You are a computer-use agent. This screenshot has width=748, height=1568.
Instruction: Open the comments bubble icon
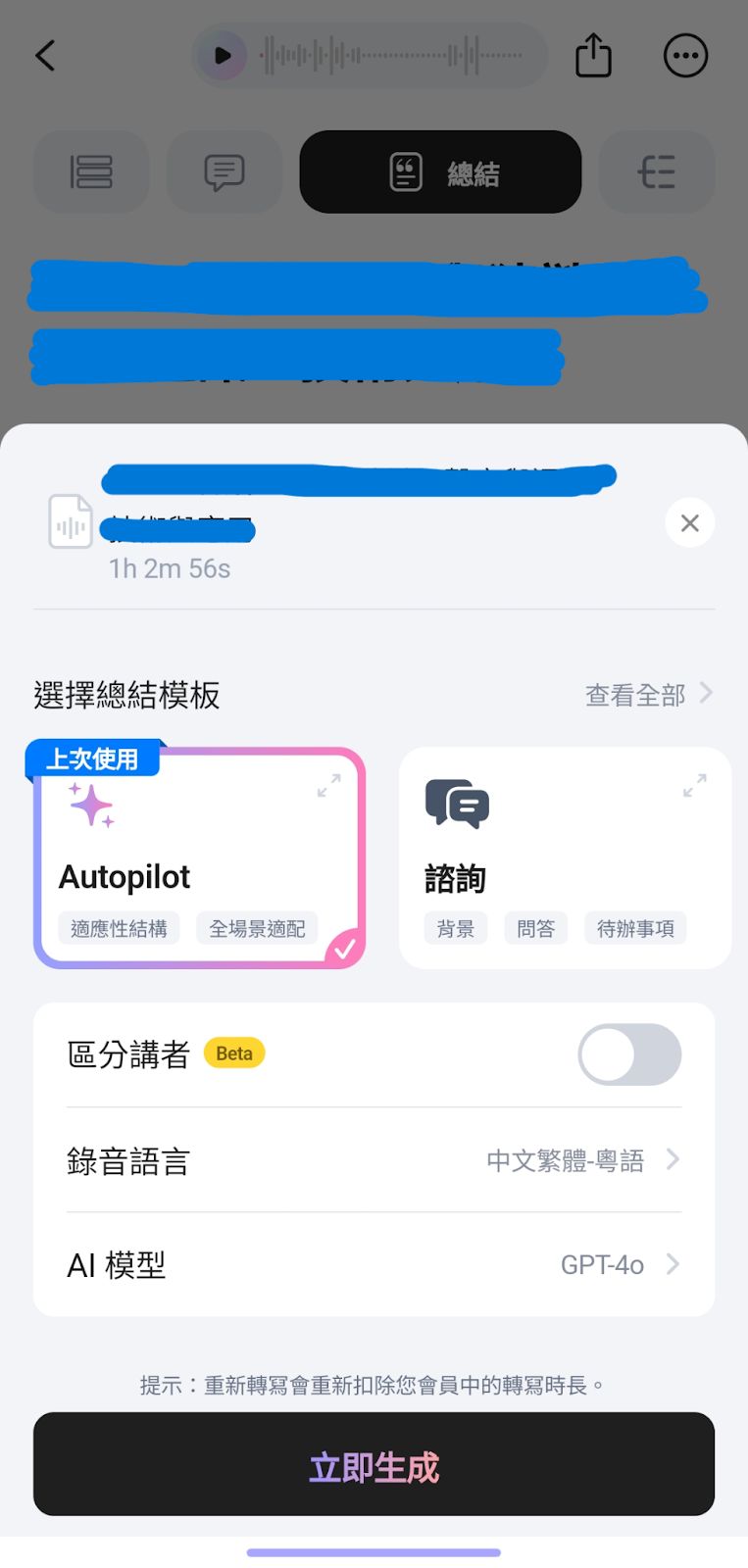224,171
